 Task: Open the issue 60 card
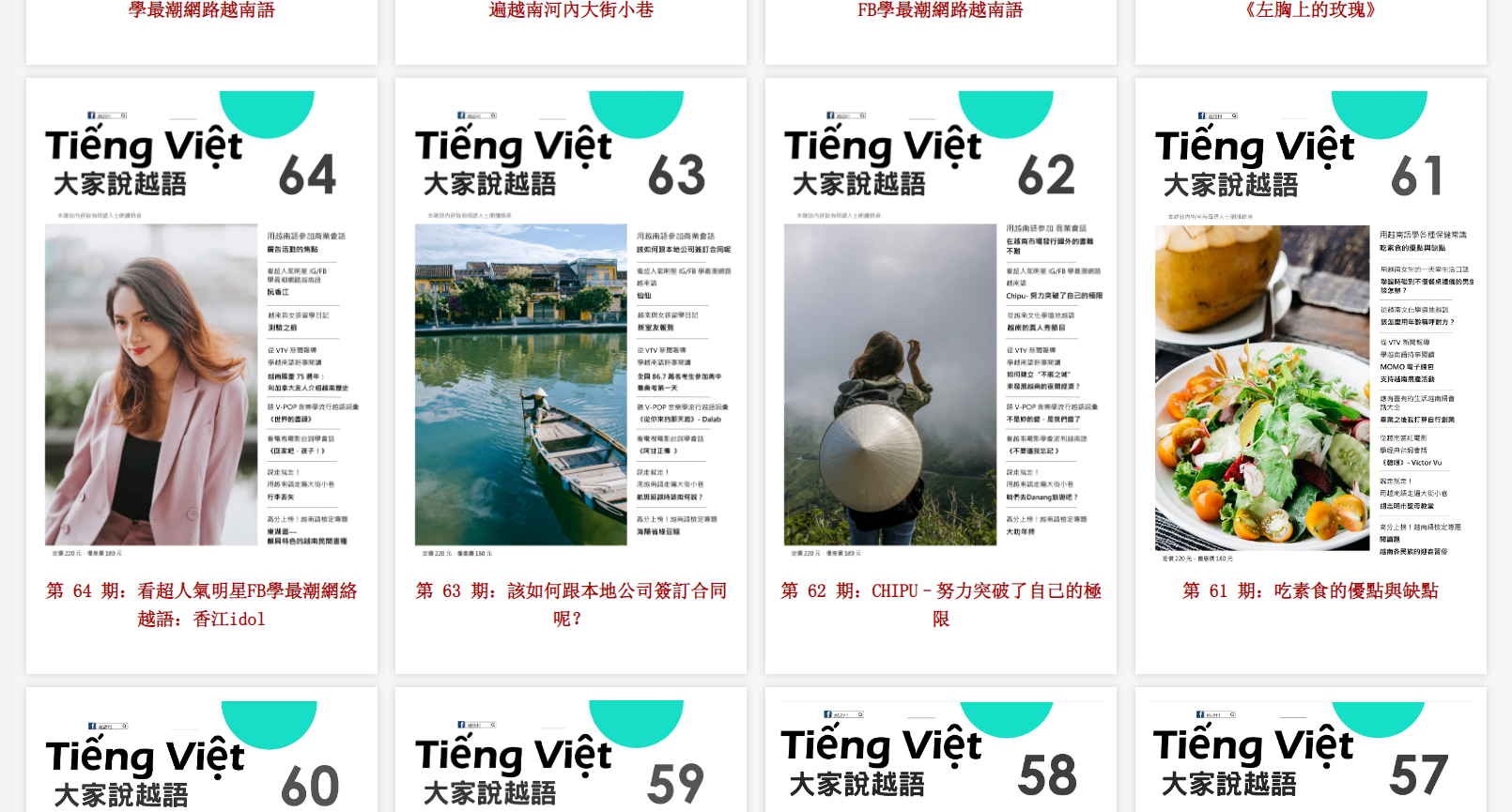[x=201, y=756]
